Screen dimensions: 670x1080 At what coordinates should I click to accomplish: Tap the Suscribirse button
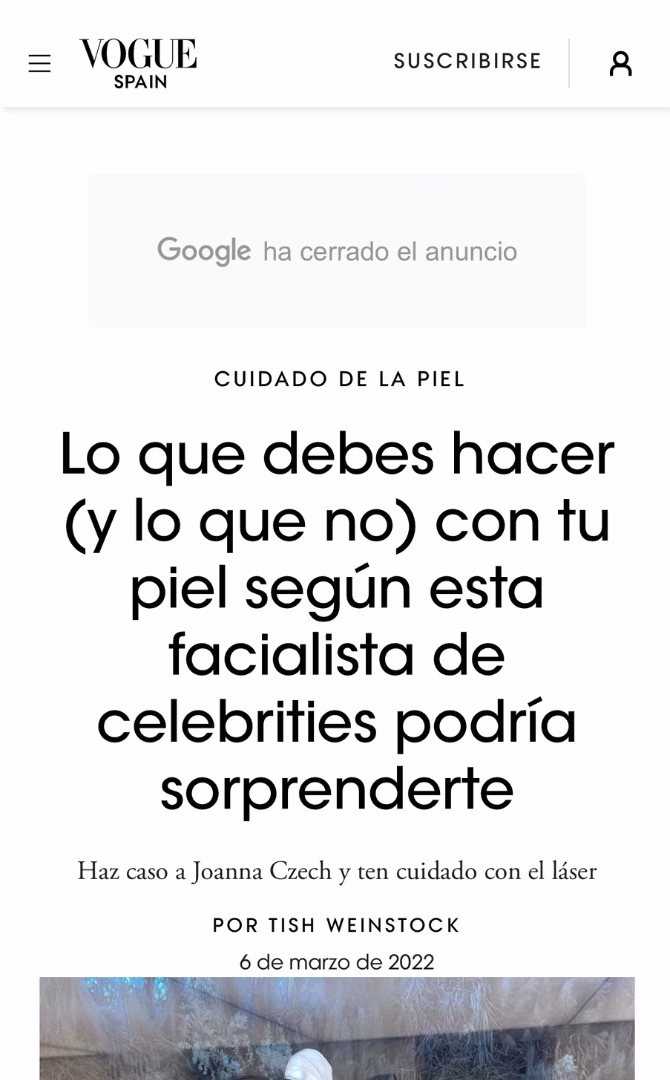(467, 61)
